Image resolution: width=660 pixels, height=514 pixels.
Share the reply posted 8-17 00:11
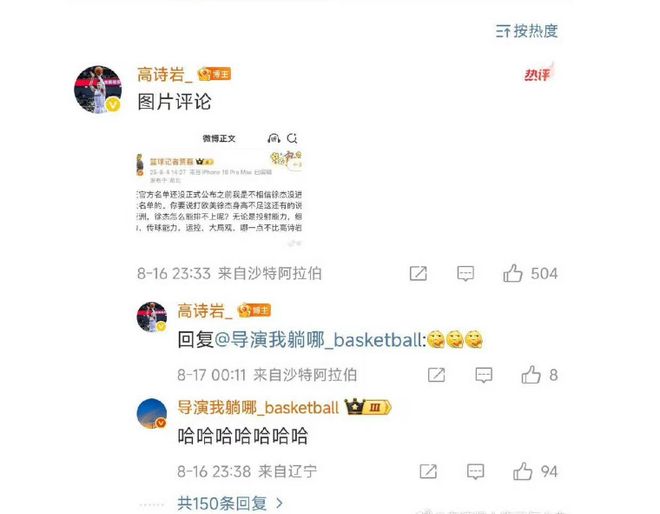[437, 375]
